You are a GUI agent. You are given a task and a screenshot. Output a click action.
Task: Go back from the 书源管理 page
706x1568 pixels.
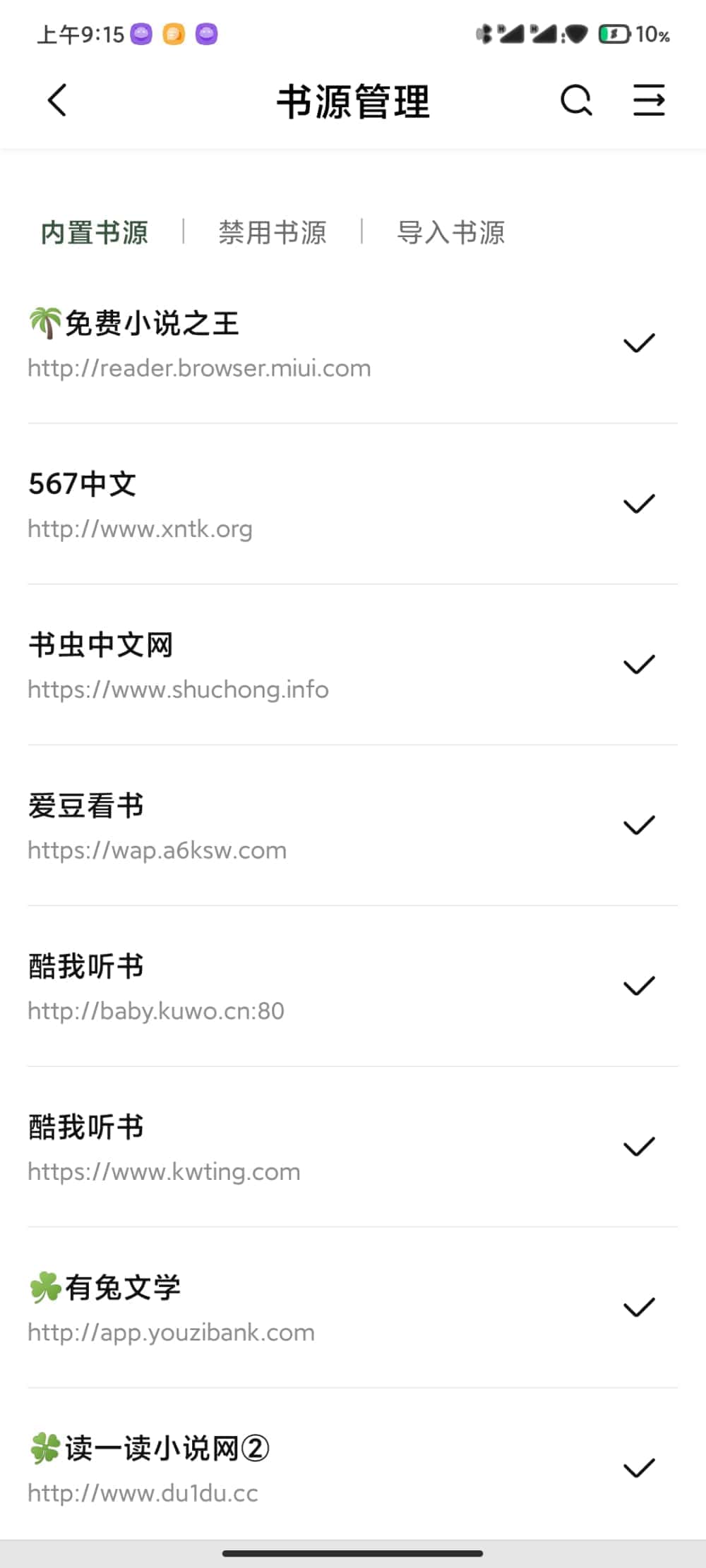point(58,100)
